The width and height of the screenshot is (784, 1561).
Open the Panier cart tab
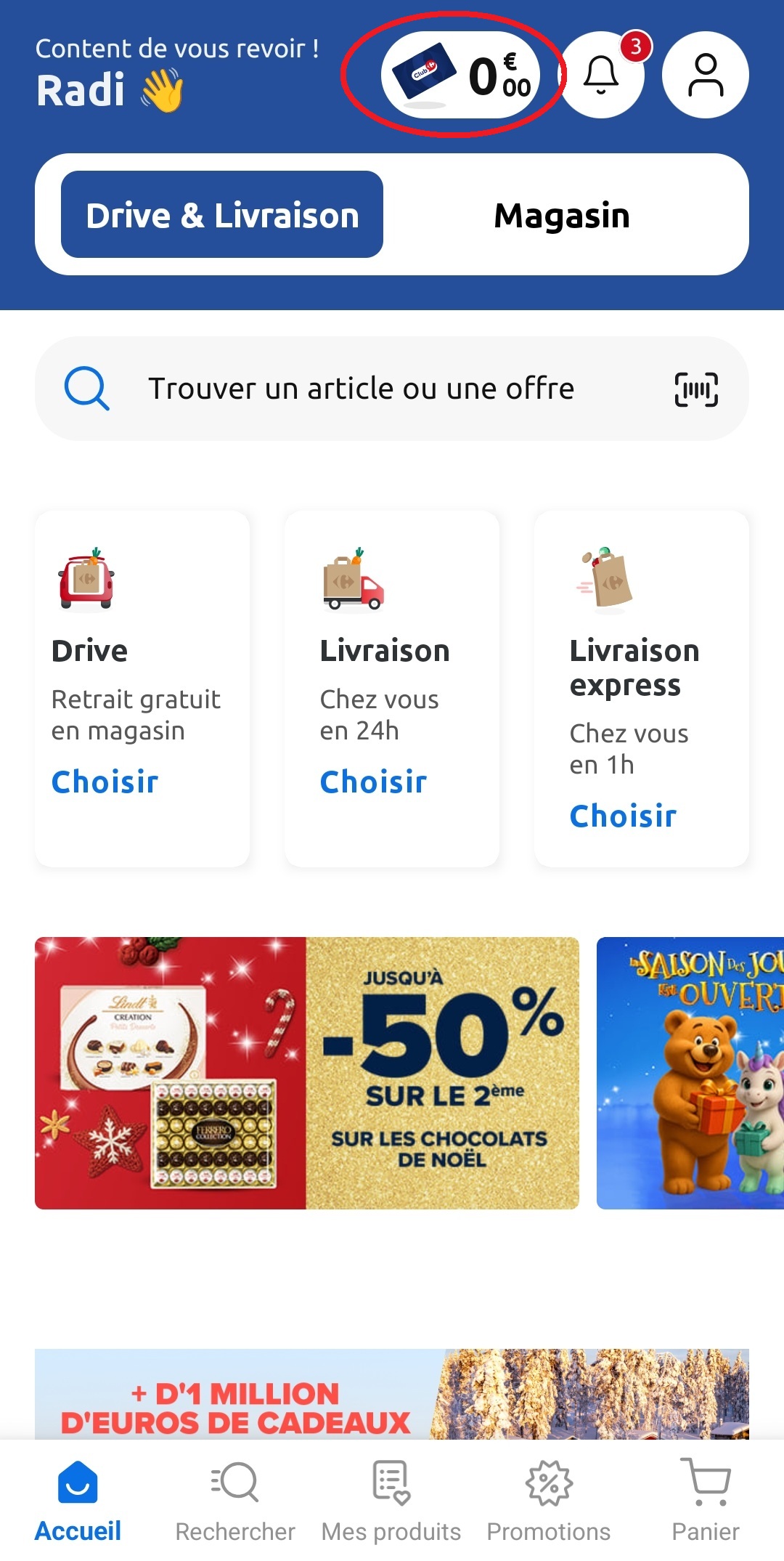pyautogui.click(x=705, y=1501)
